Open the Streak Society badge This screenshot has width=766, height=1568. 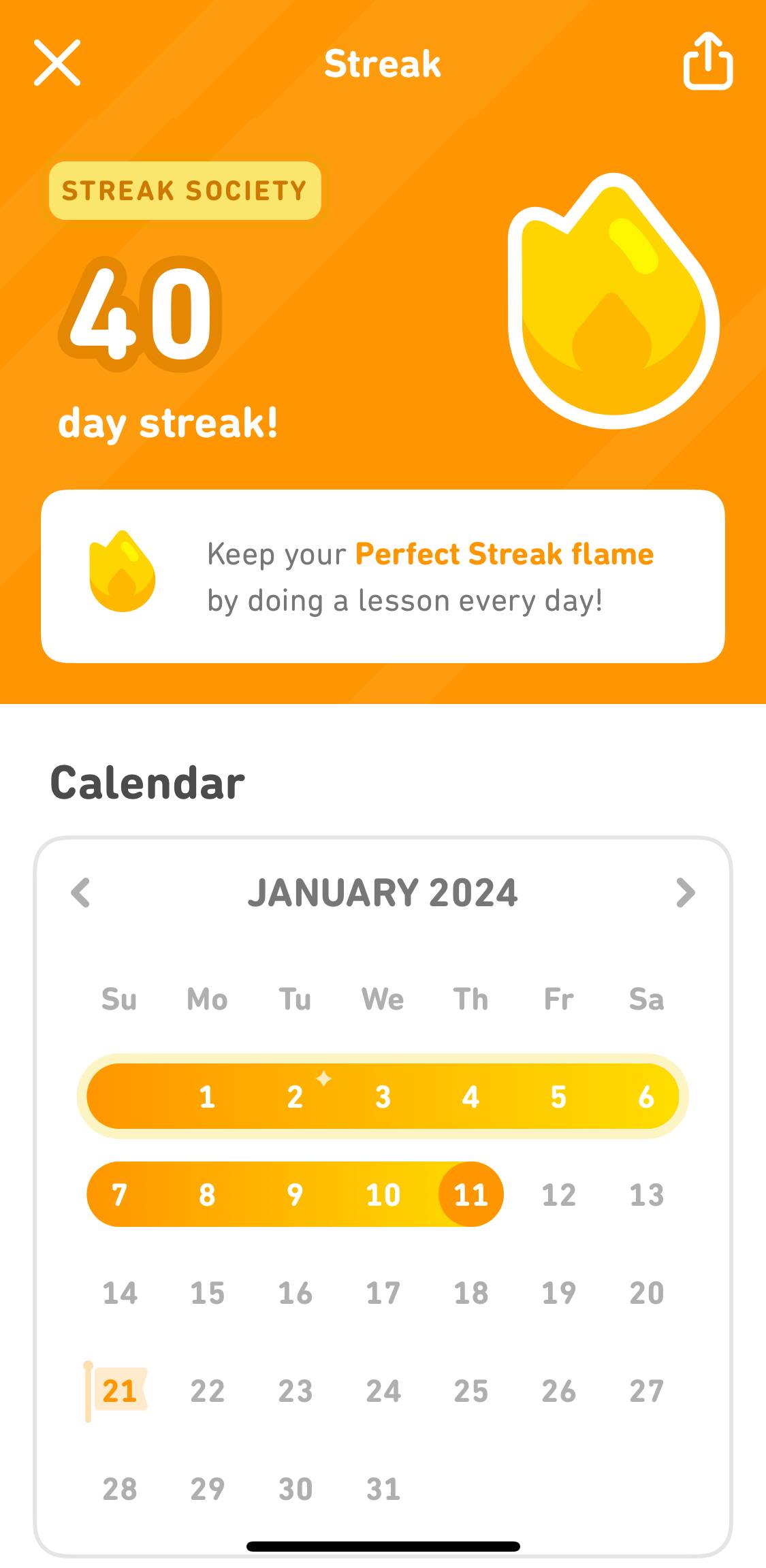click(x=185, y=191)
